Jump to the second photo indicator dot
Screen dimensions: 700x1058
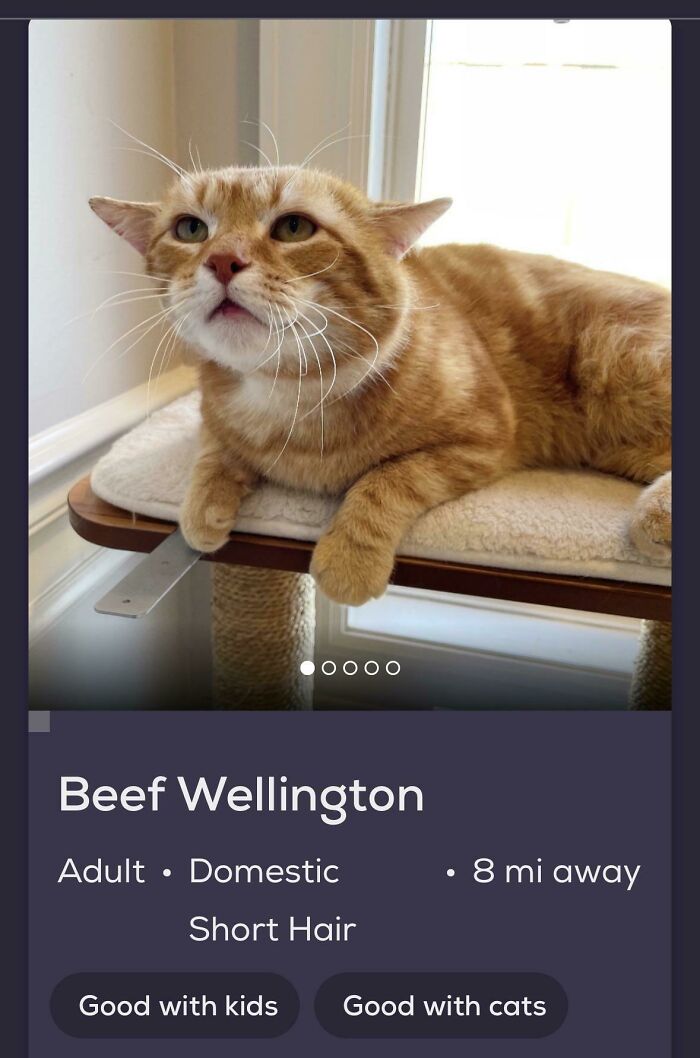click(x=329, y=668)
